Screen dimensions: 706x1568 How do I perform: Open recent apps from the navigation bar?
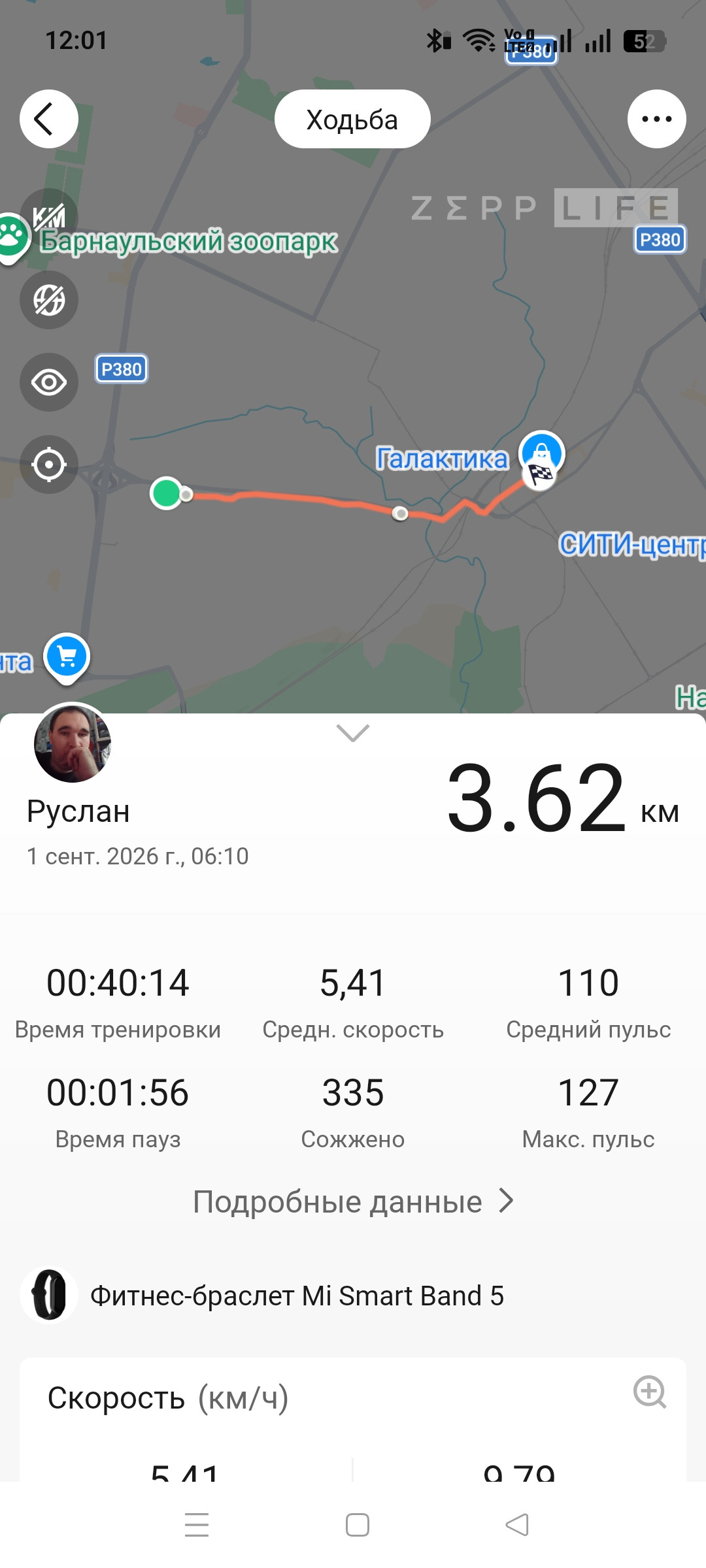point(197,1525)
